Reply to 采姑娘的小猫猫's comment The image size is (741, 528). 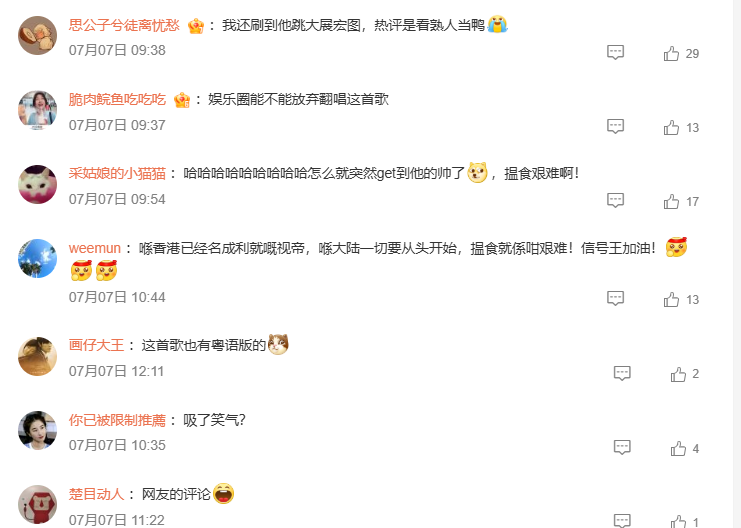click(616, 200)
